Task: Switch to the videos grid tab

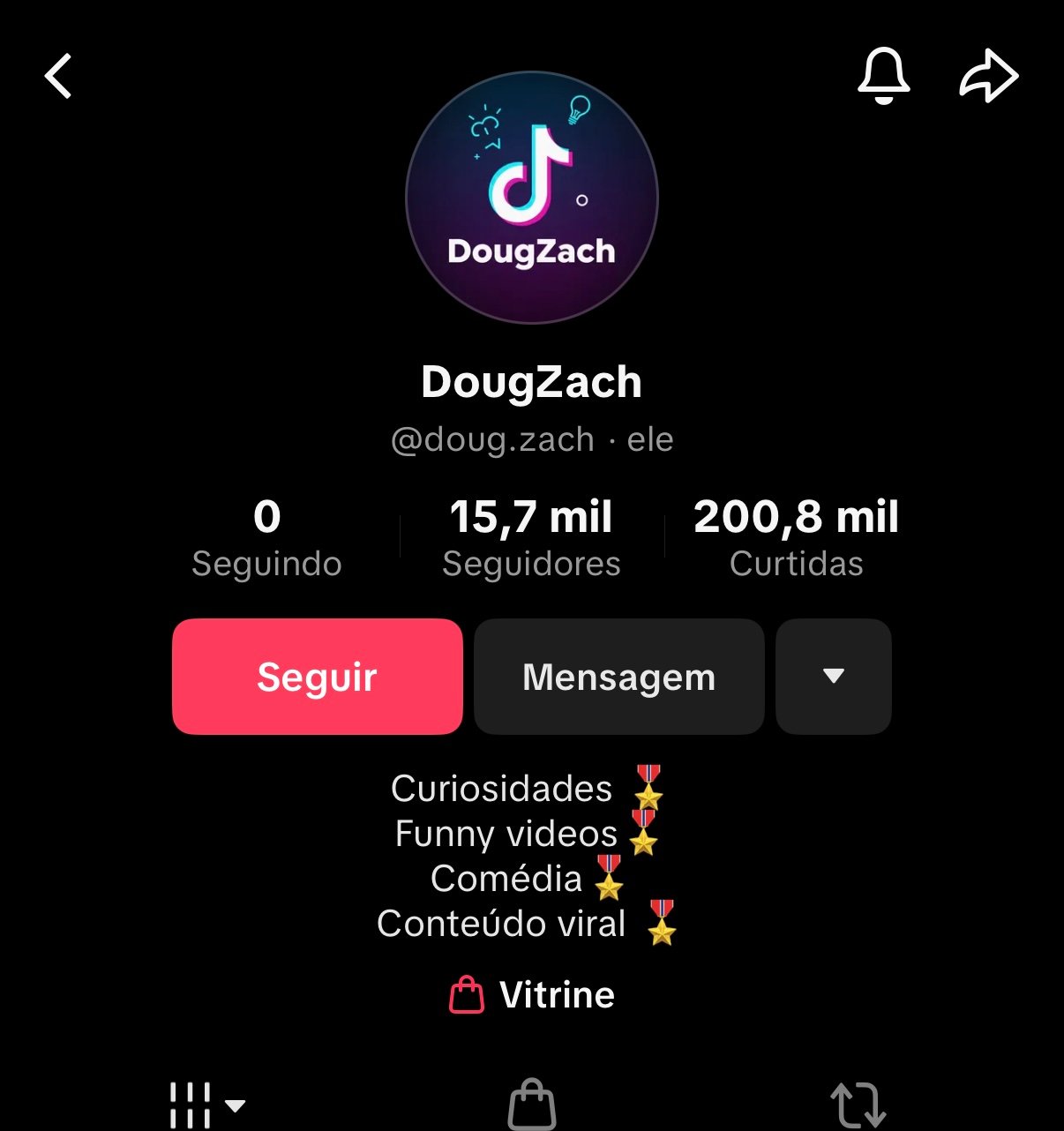Action: (x=205, y=1105)
